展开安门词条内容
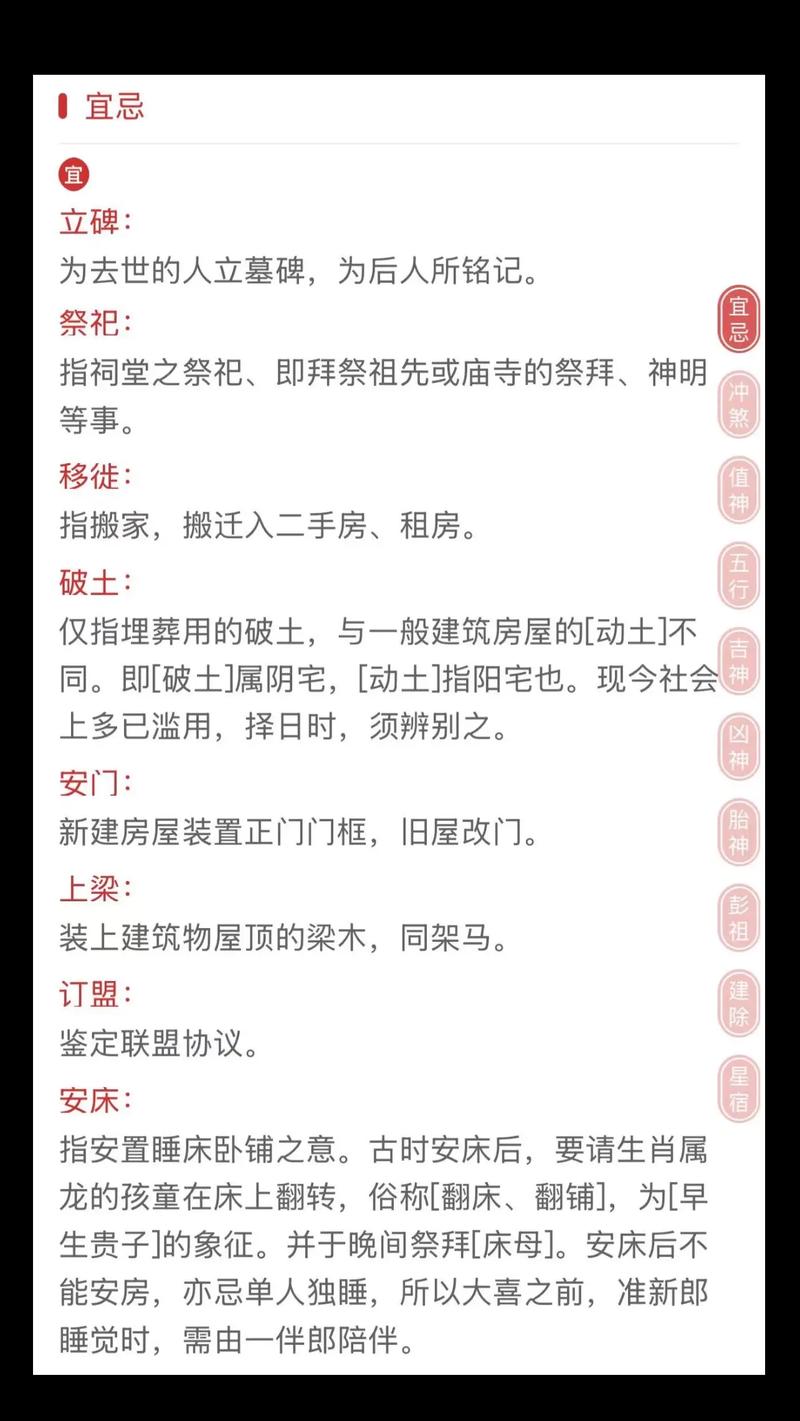This screenshot has height=1421, width=800. pyautogui.click(x=94, y=786)
